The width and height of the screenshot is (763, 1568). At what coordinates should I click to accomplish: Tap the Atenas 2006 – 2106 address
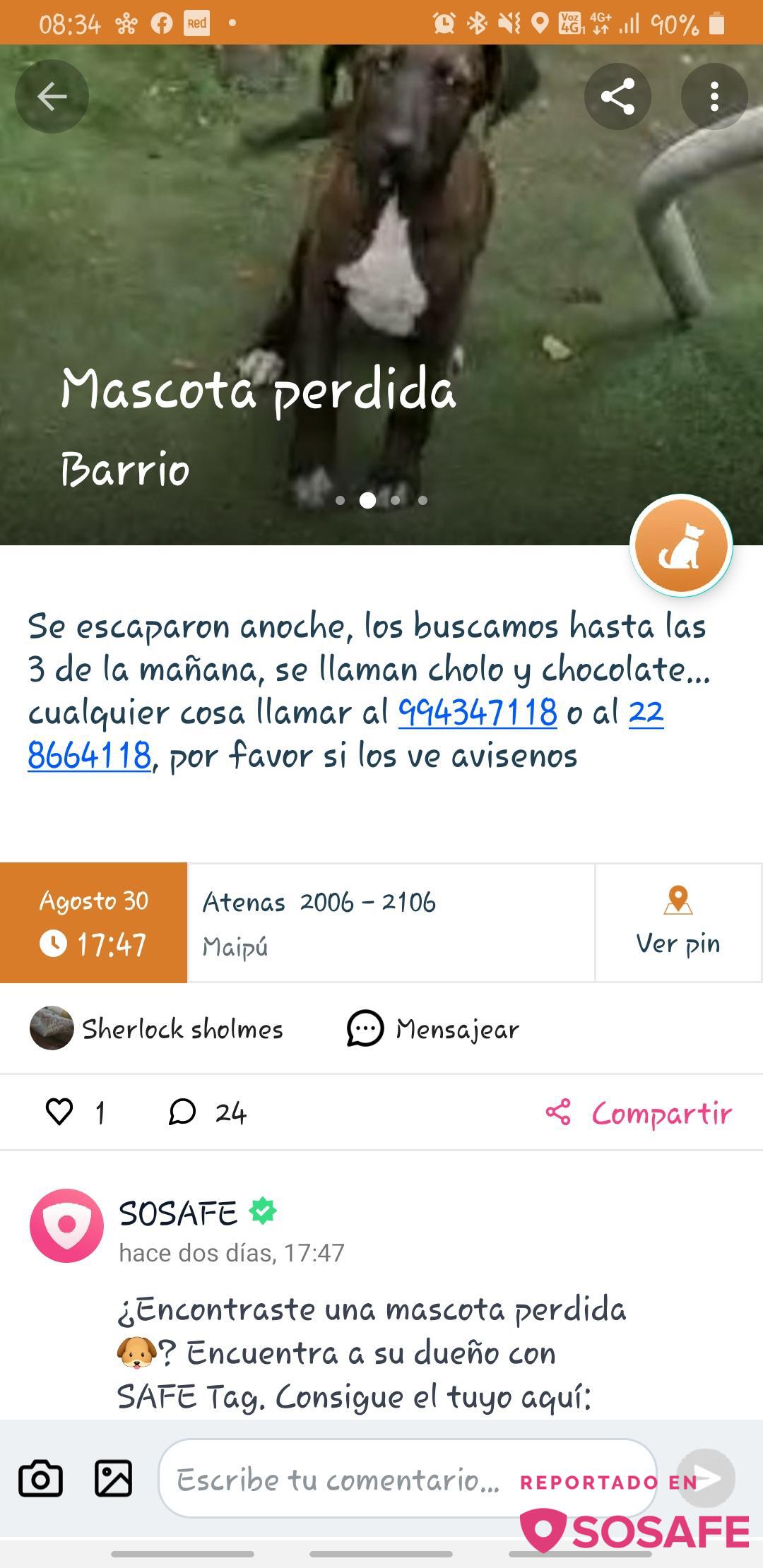[319, 902]
